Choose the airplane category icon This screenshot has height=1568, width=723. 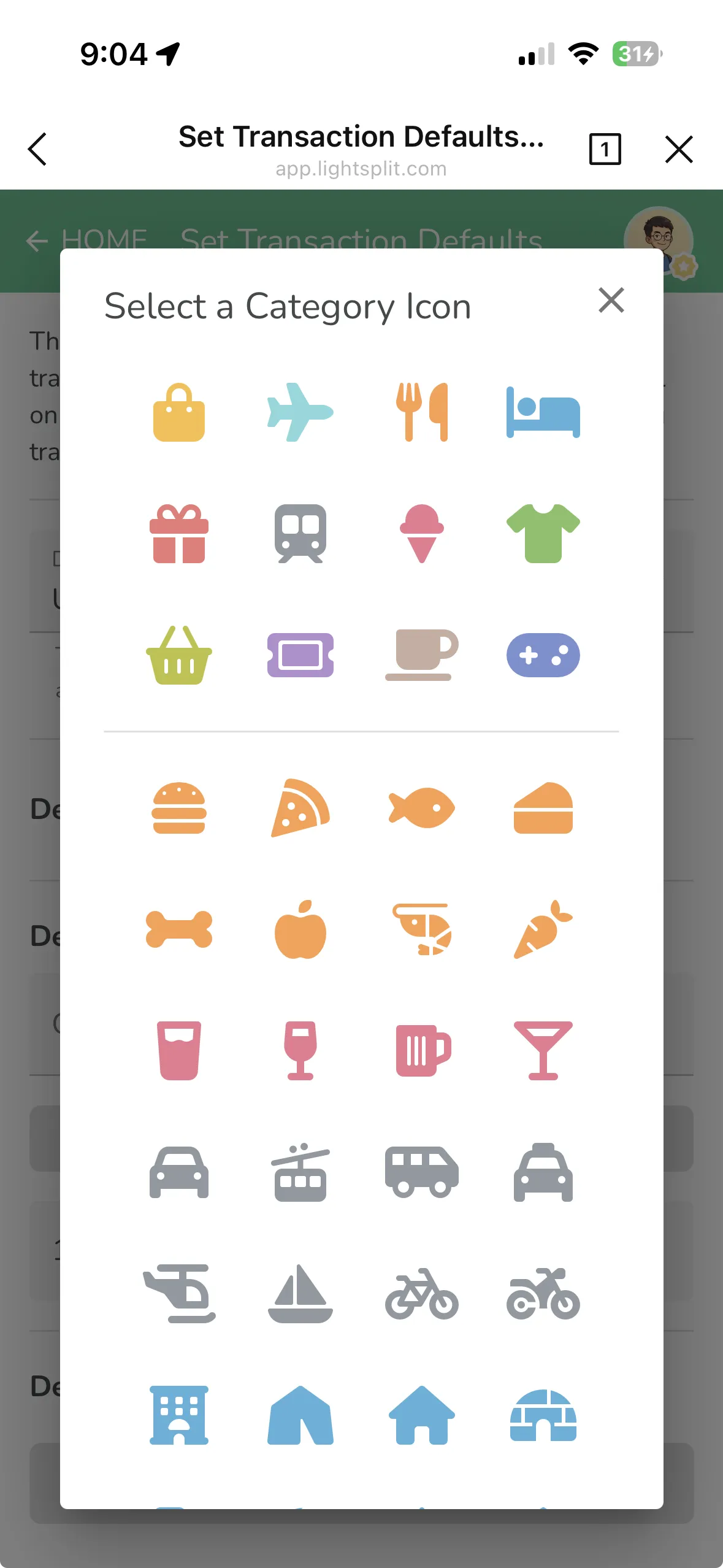click(300, 412)
